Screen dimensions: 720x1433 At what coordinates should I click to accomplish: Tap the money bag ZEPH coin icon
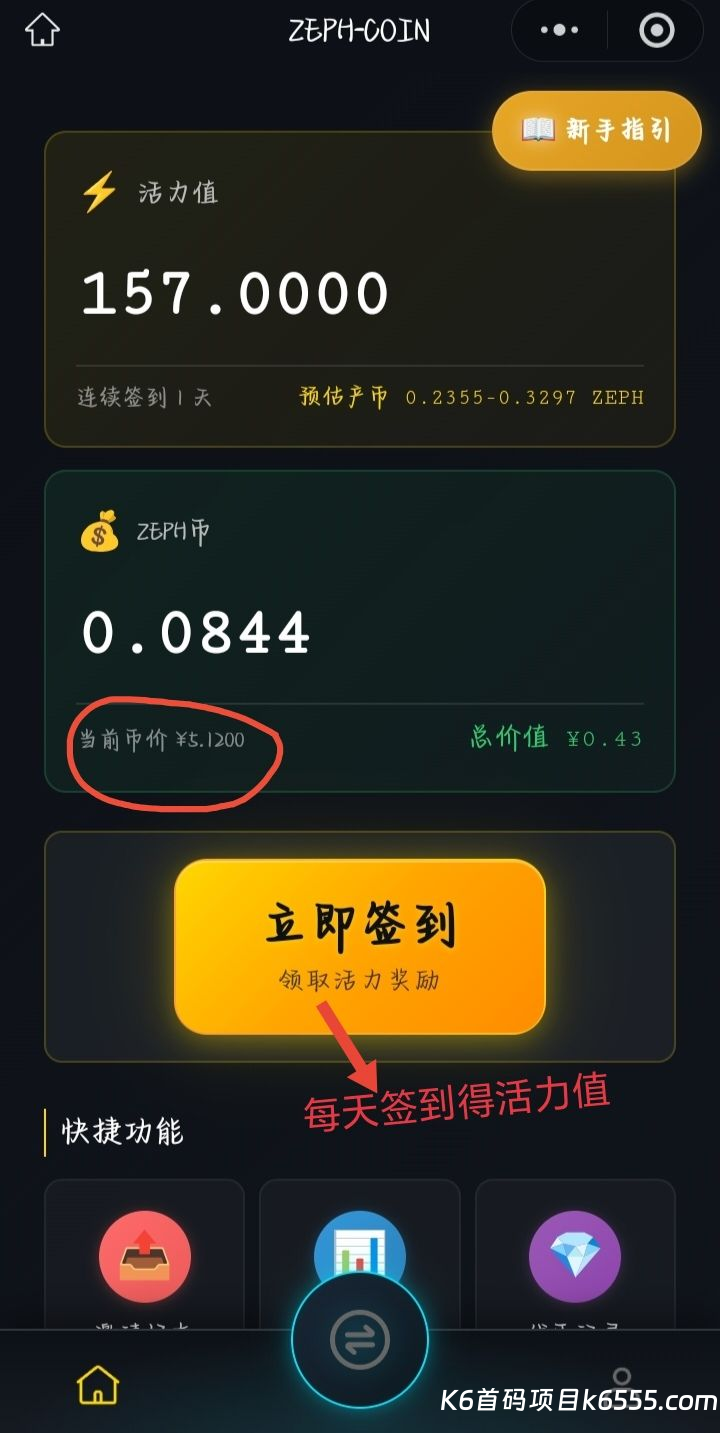pos(100,533)
